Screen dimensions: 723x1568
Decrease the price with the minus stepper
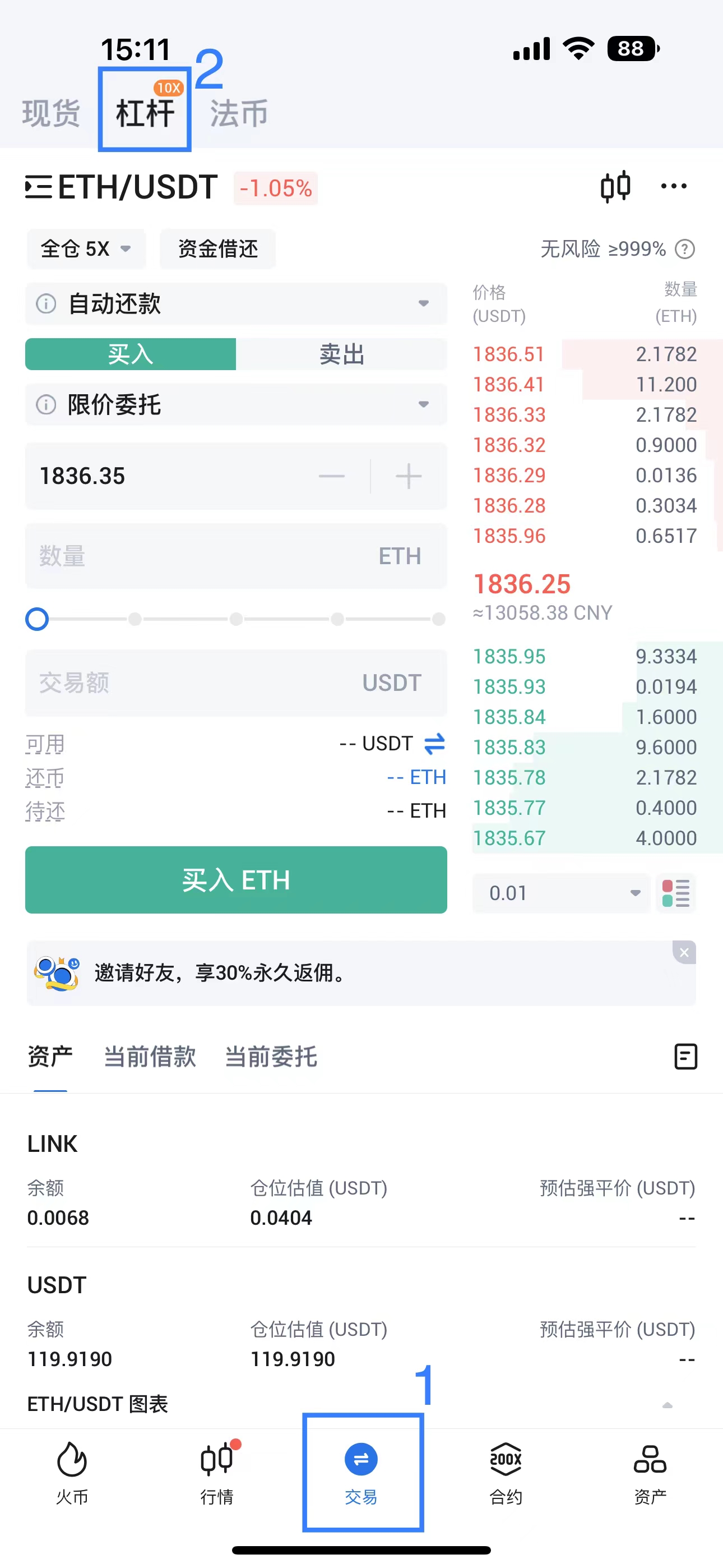pos(332,476)
